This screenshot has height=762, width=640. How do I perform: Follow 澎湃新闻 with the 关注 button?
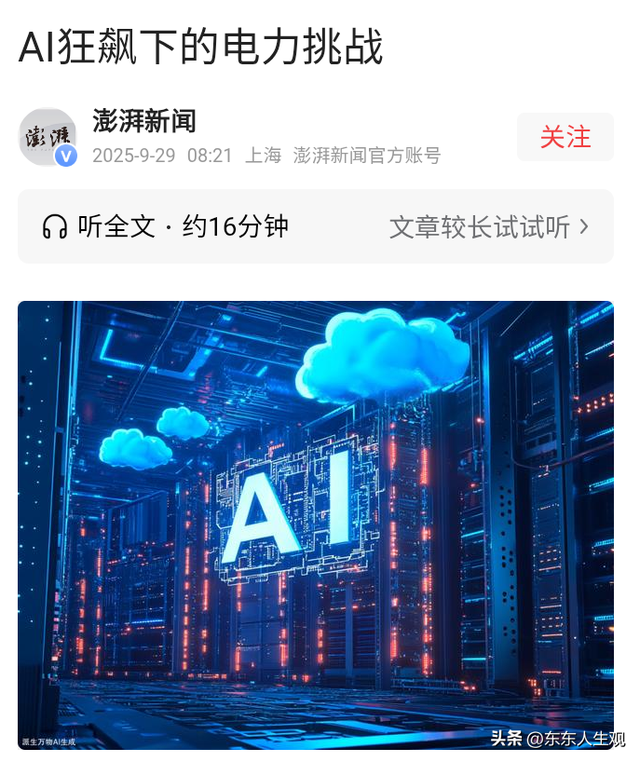click(x=565, y=137)
